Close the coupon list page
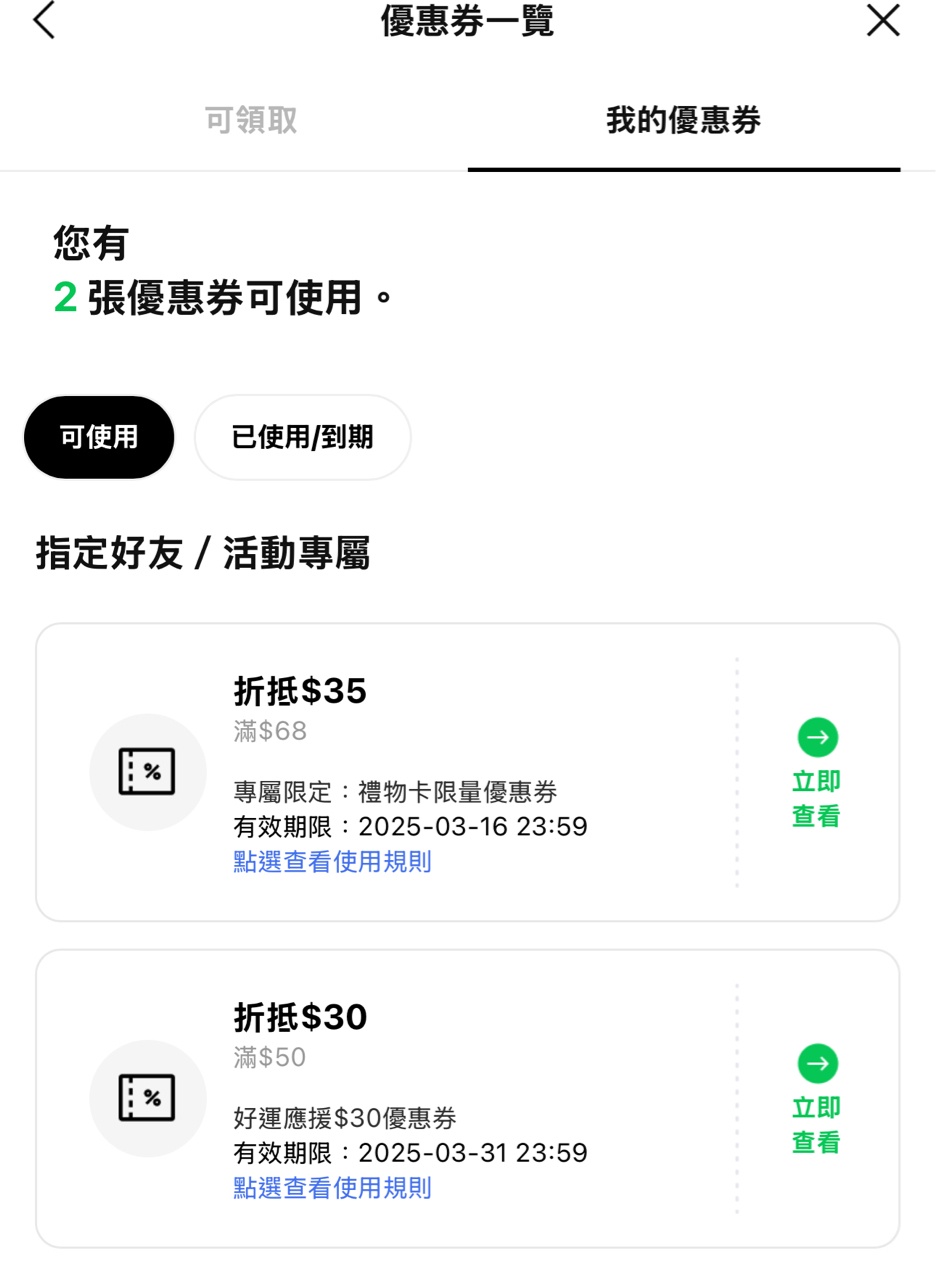 pyautogui.click(x=882, y=21)
